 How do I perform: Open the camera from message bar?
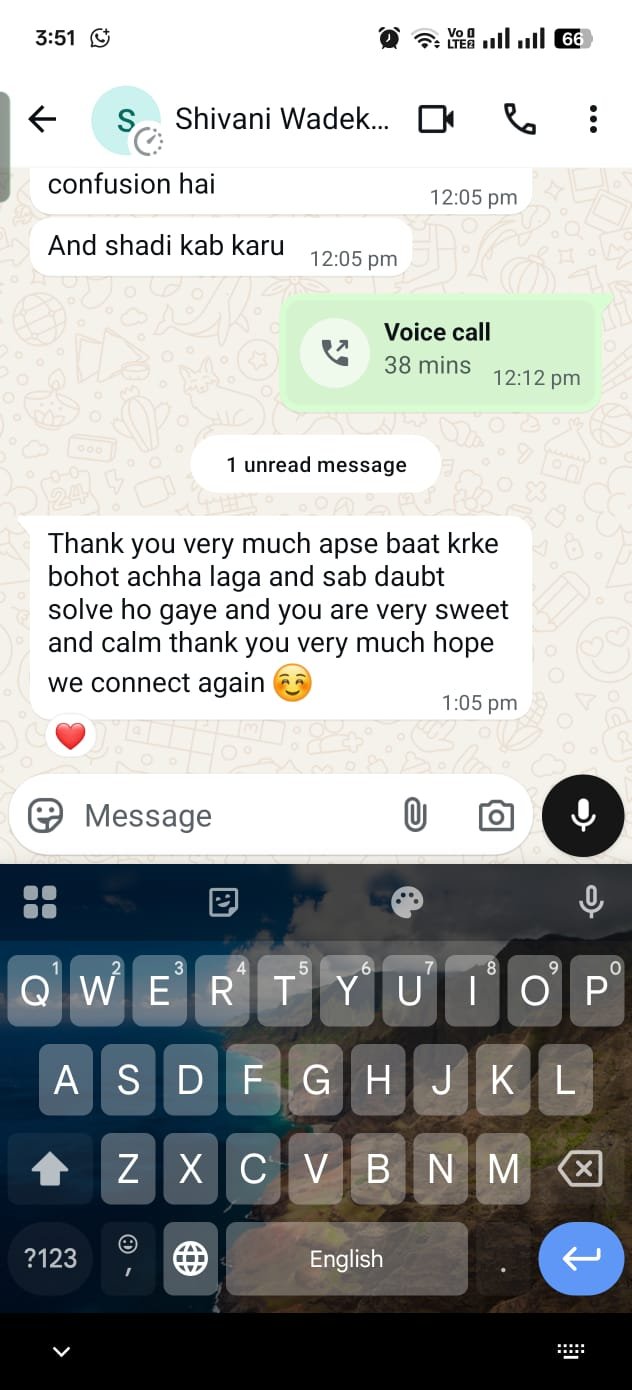495,816
